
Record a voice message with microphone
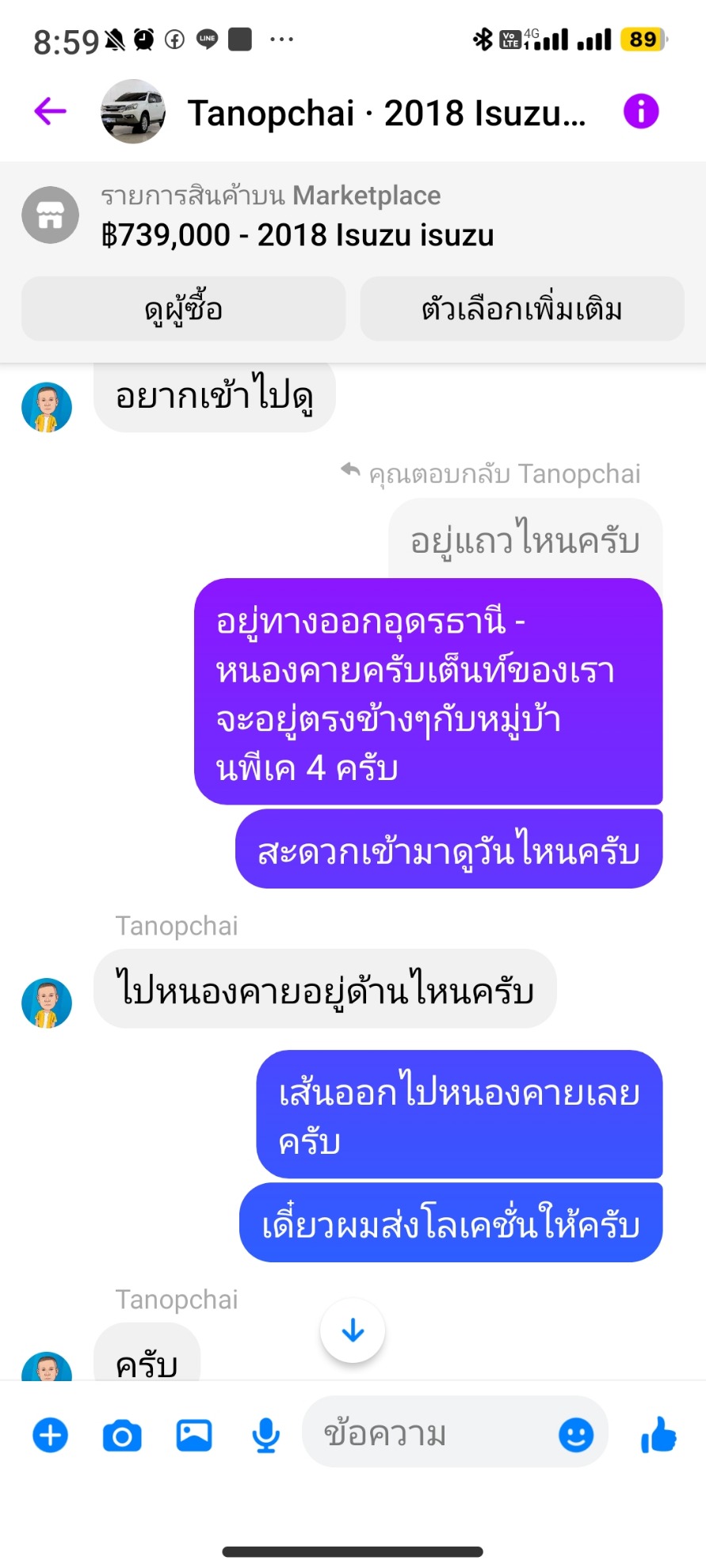click(265, 1435)
